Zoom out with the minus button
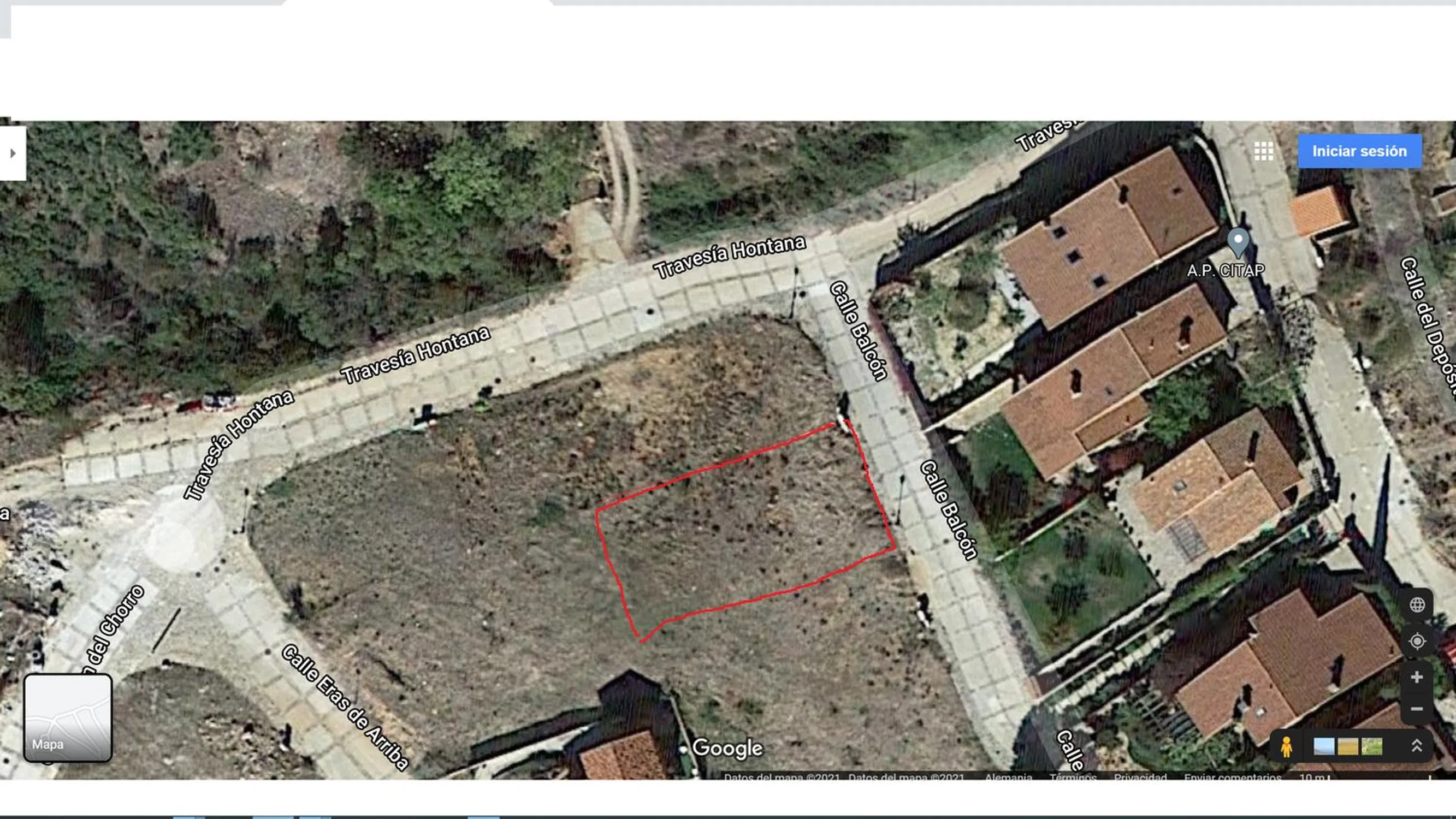The height and width of the screenshot is (819, 1456). tap(1417, 709)
